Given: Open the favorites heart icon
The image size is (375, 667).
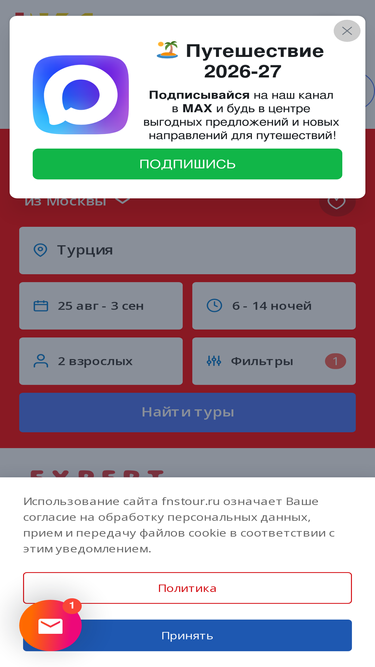Looking at the screenshot, I should 337,202.
